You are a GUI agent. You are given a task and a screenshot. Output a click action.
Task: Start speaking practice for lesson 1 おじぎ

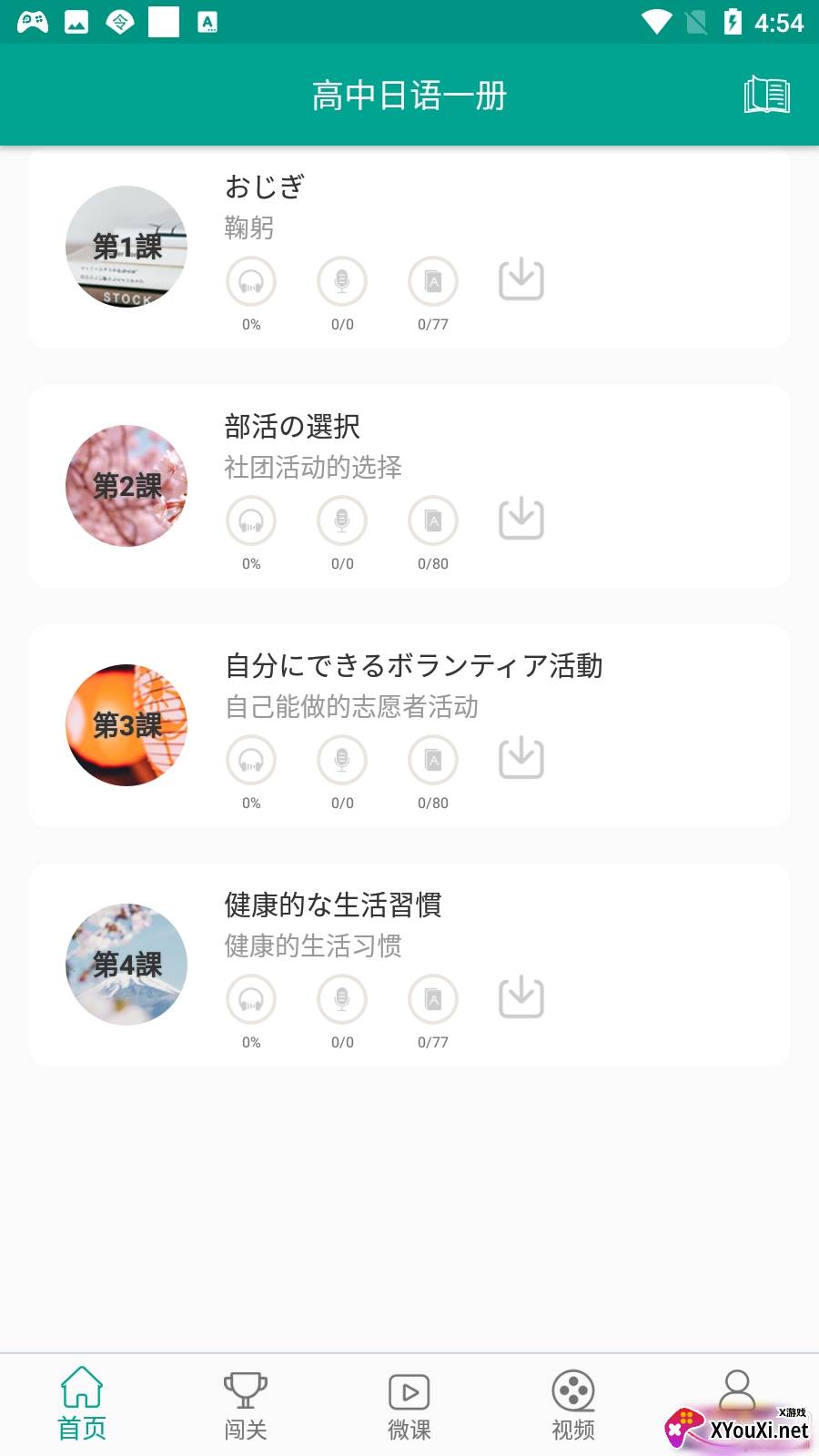coord(342,282)
